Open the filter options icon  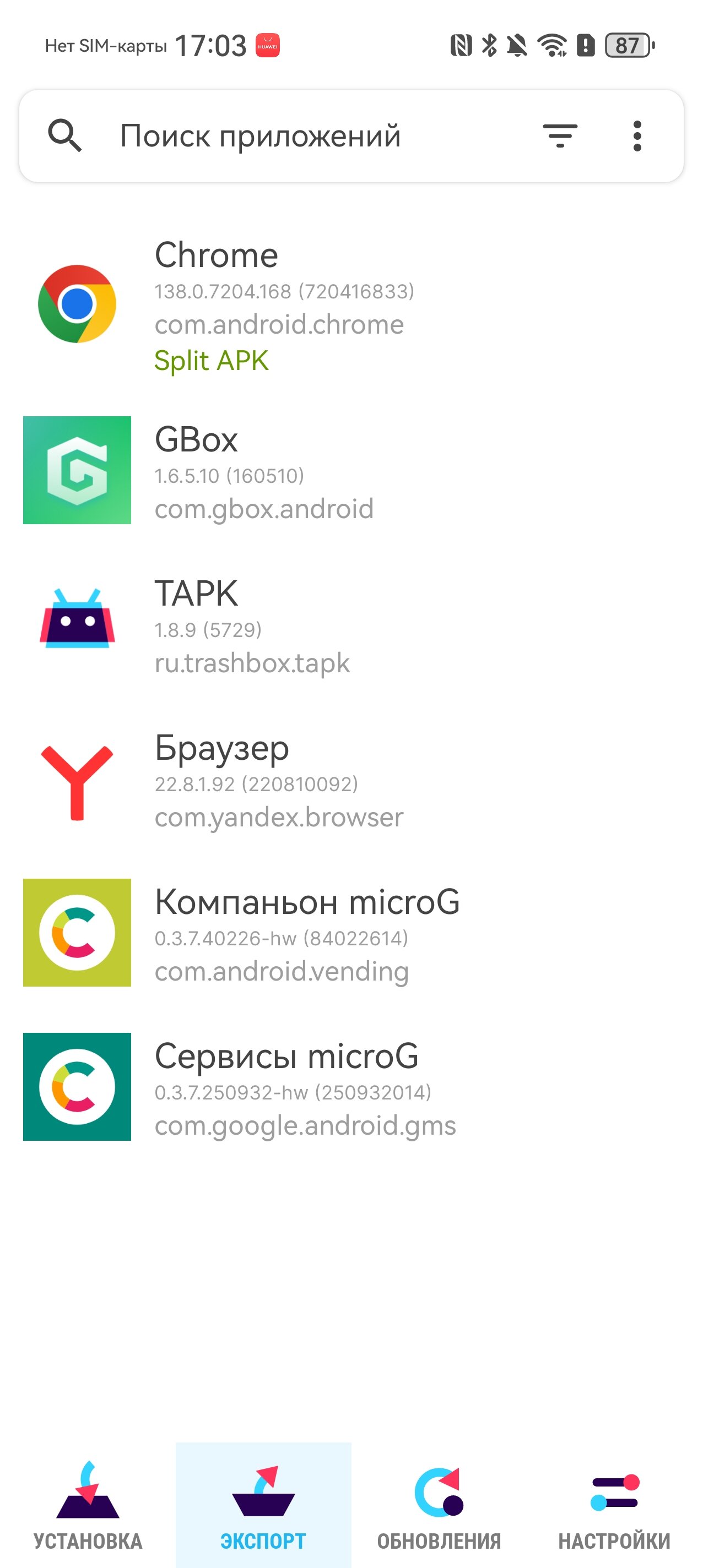560,136
